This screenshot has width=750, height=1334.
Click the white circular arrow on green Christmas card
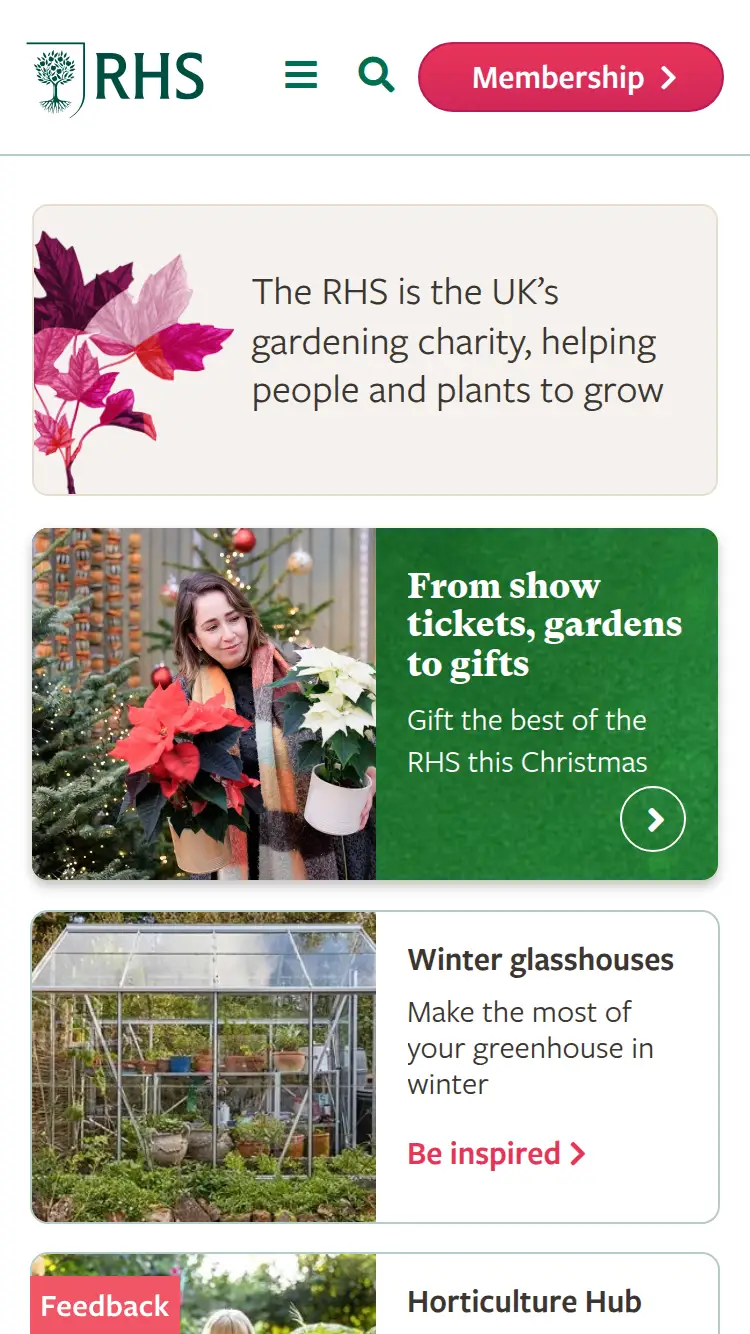coord(653,818)
